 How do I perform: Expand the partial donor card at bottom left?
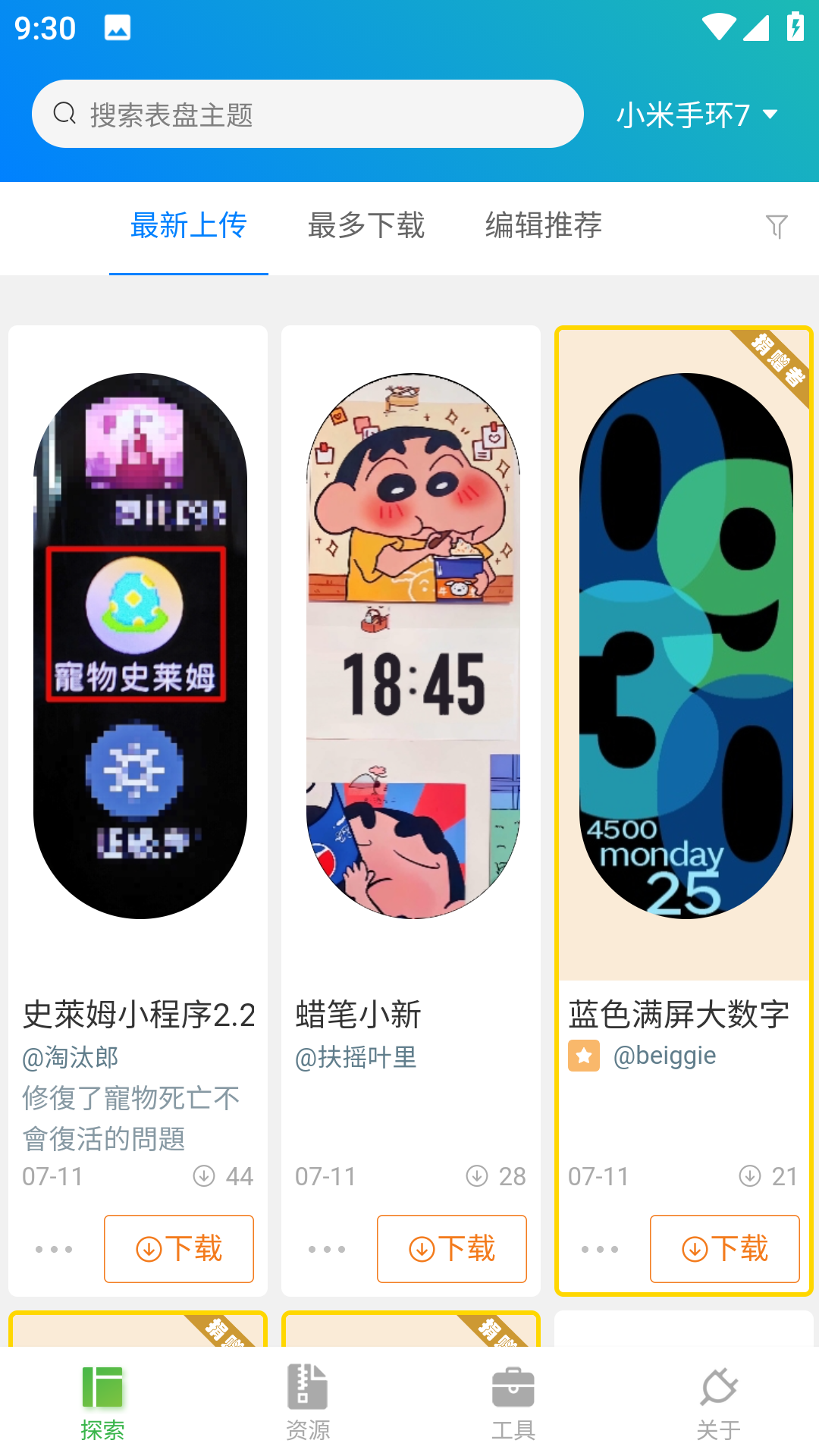point(136,1335)
